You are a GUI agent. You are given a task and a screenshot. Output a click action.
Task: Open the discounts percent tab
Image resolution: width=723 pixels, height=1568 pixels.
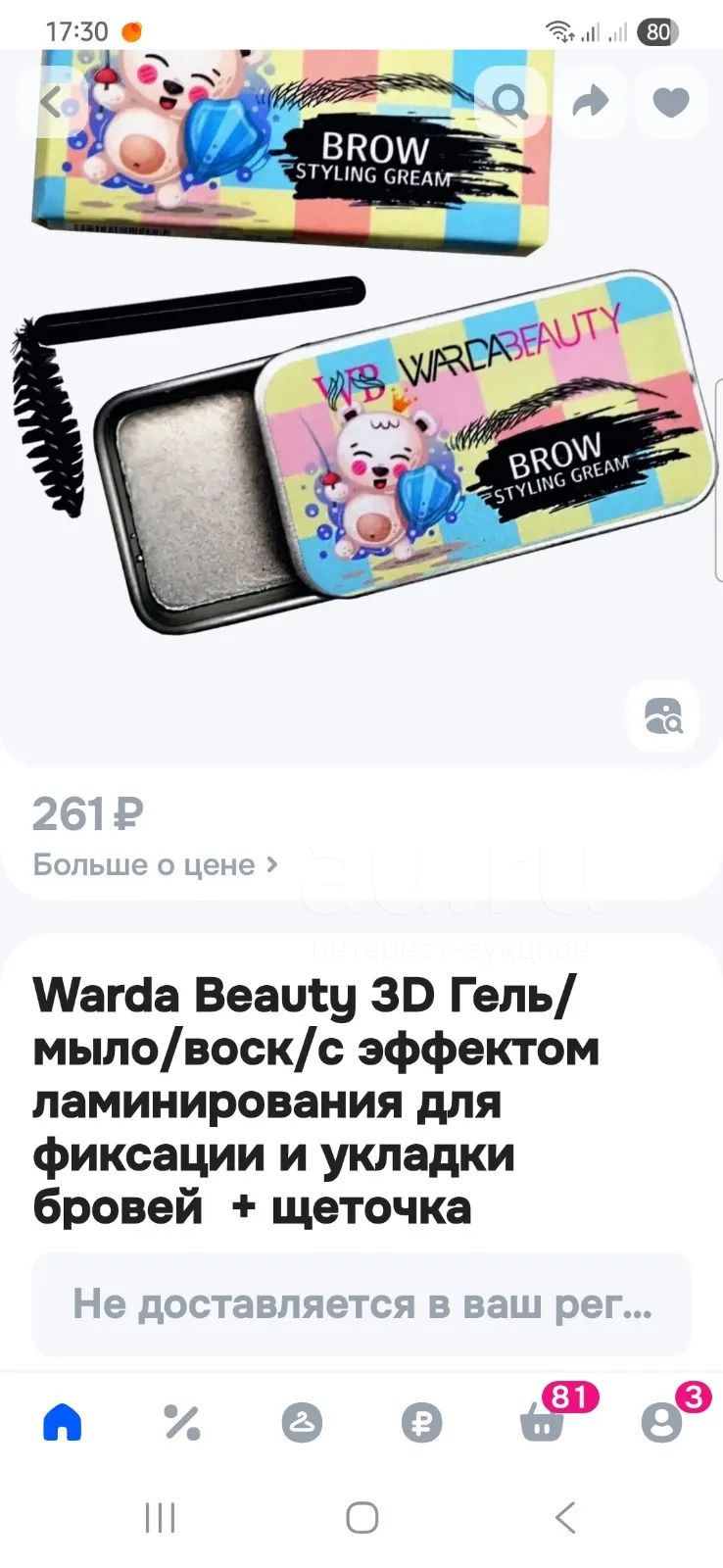point(182,1422)
